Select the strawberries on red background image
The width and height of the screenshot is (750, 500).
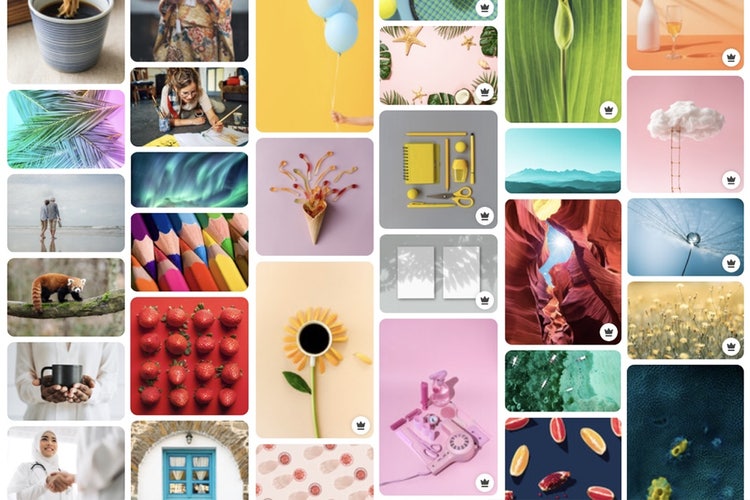click(x=189, y=355)
